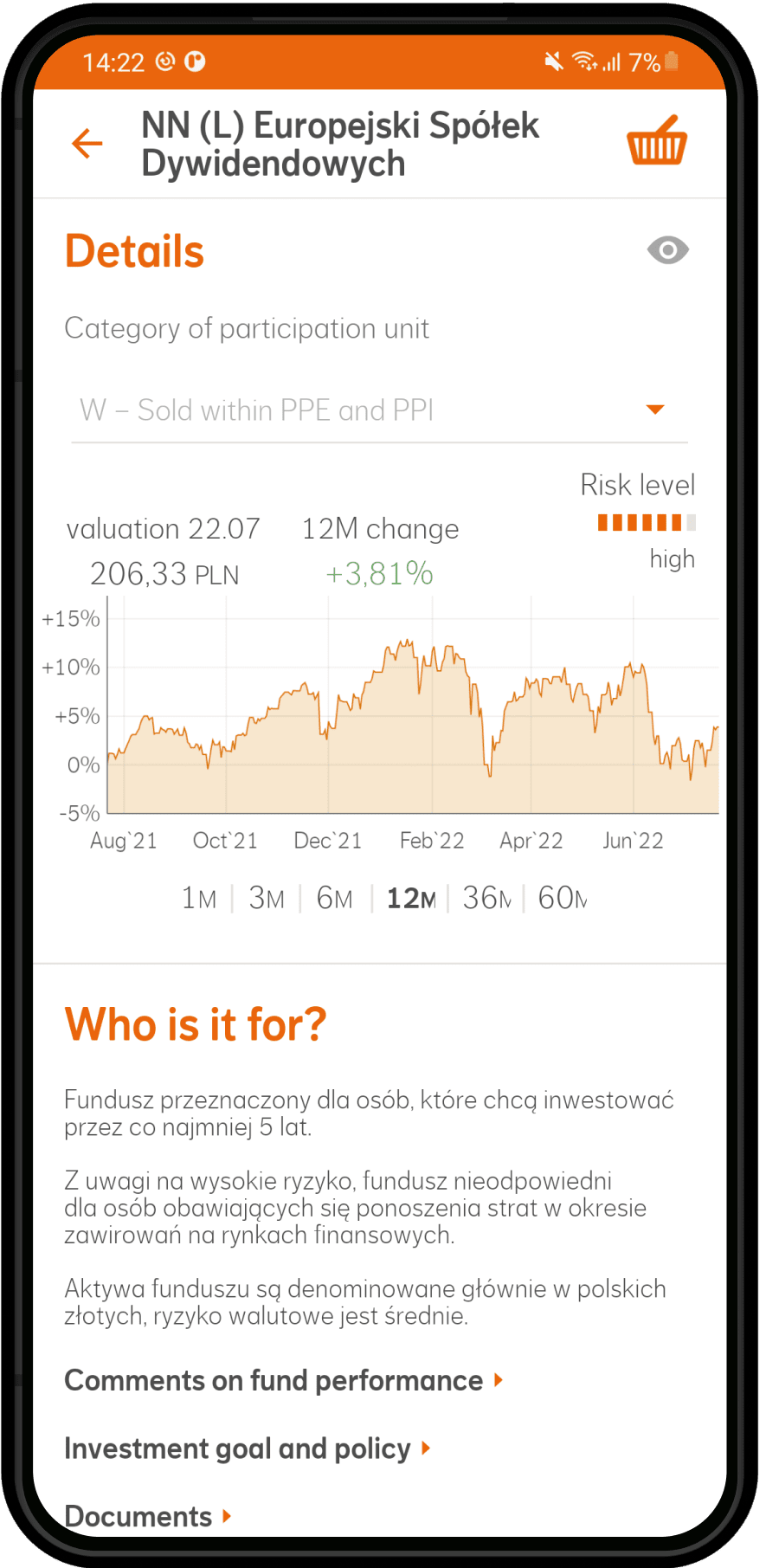Select the 1M chart period
This screenshot has height=1568, width=766.
click(199, 899)
